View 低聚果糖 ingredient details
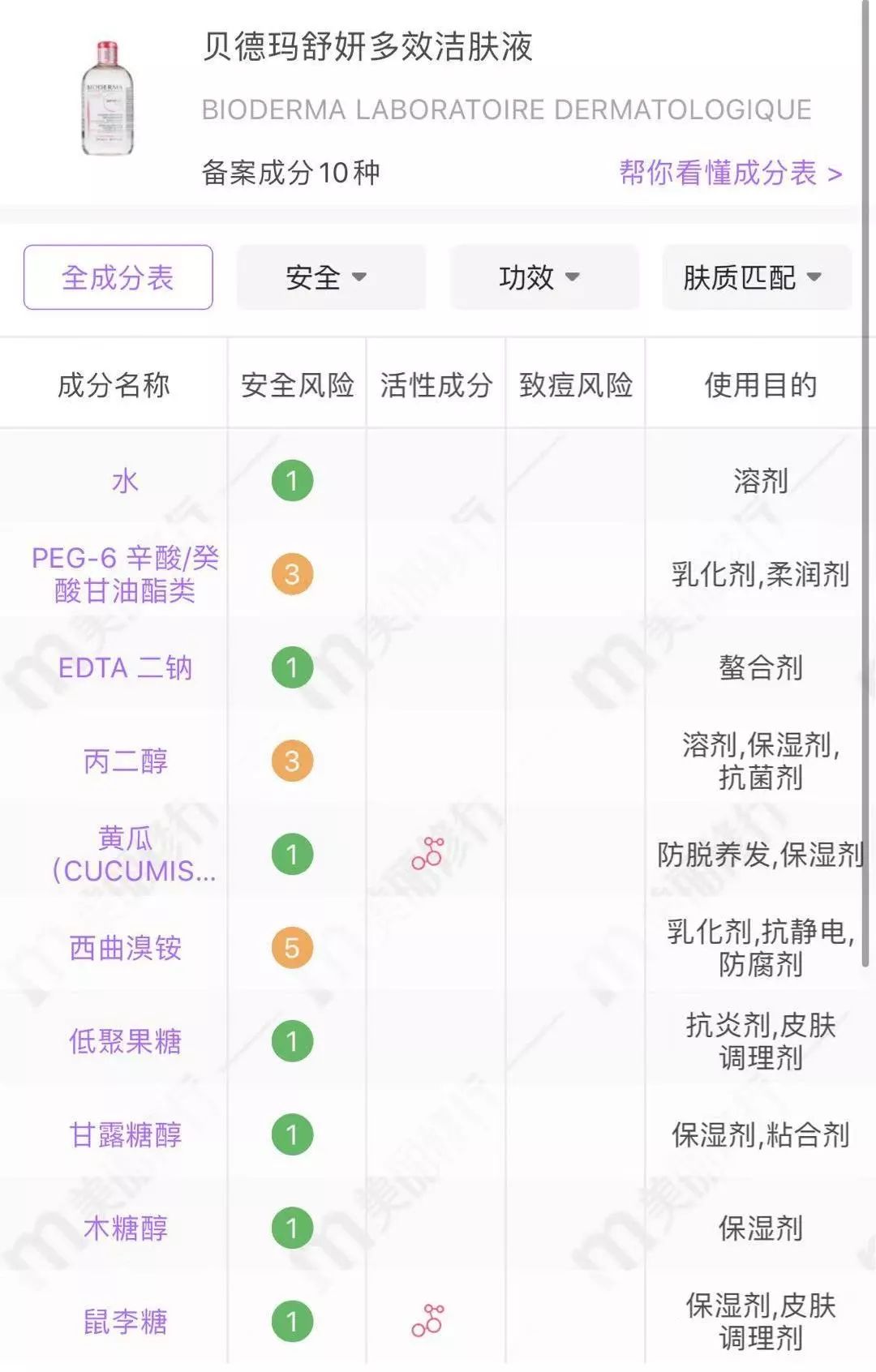 point(125,1041)
